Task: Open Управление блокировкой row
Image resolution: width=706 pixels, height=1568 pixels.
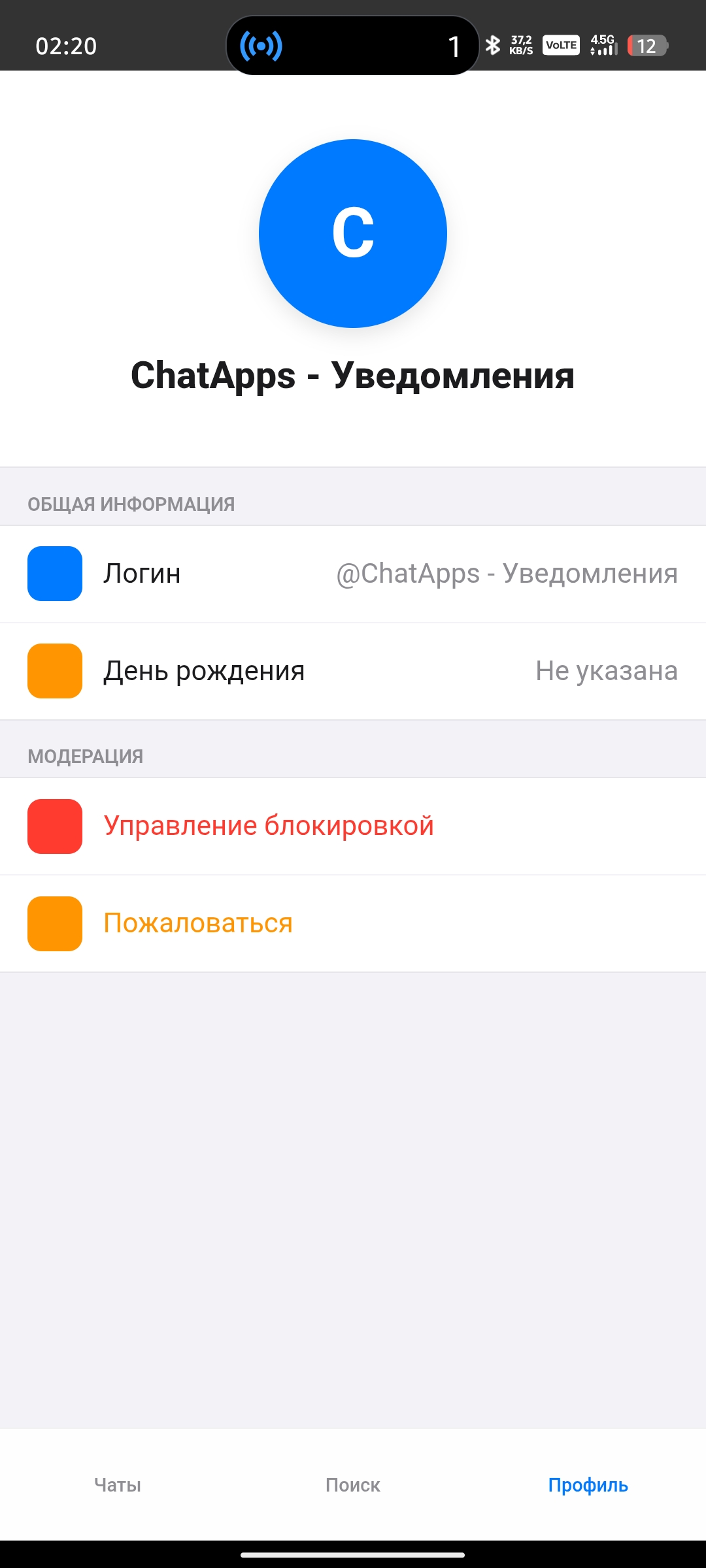Action: pos(268,826)
